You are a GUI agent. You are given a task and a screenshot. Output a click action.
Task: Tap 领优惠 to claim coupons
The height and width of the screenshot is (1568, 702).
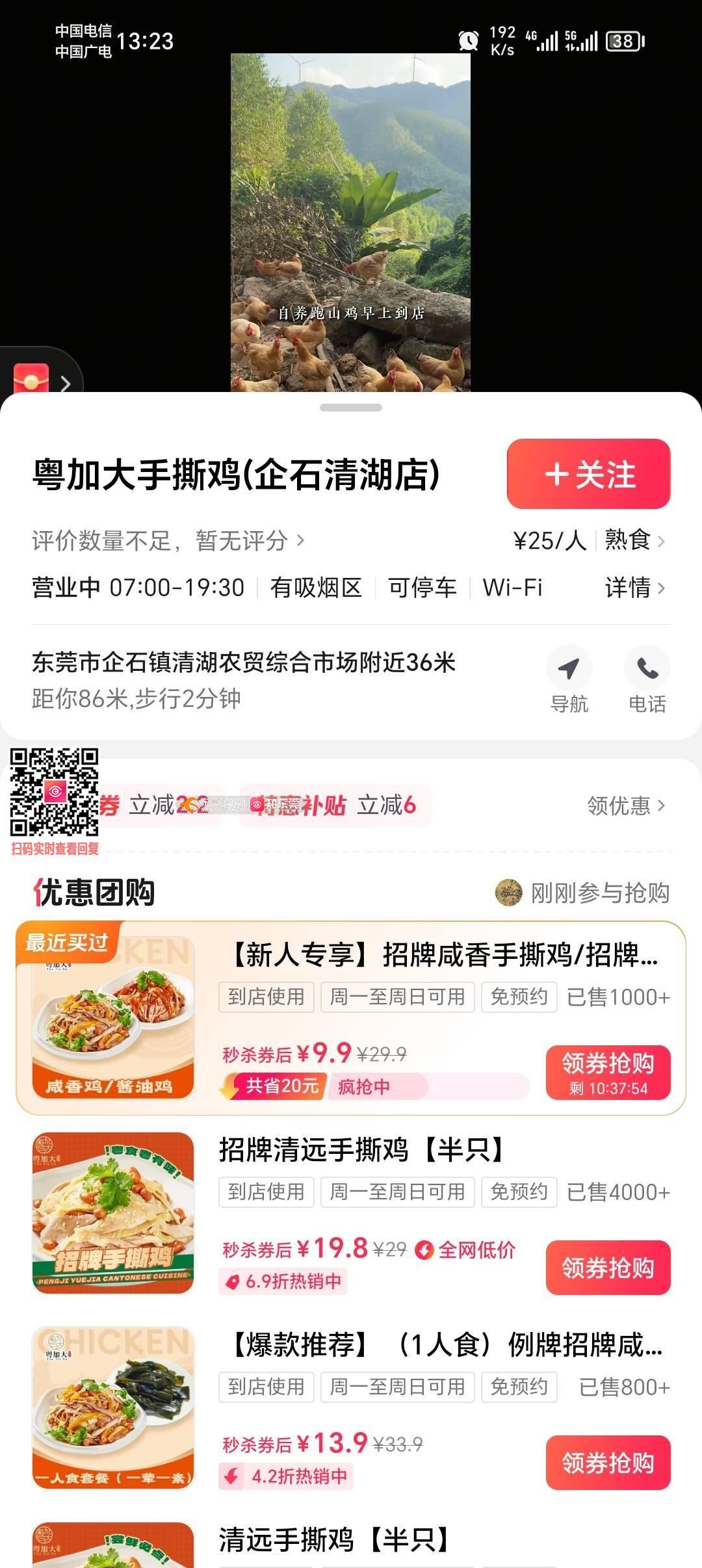point(625,805)
